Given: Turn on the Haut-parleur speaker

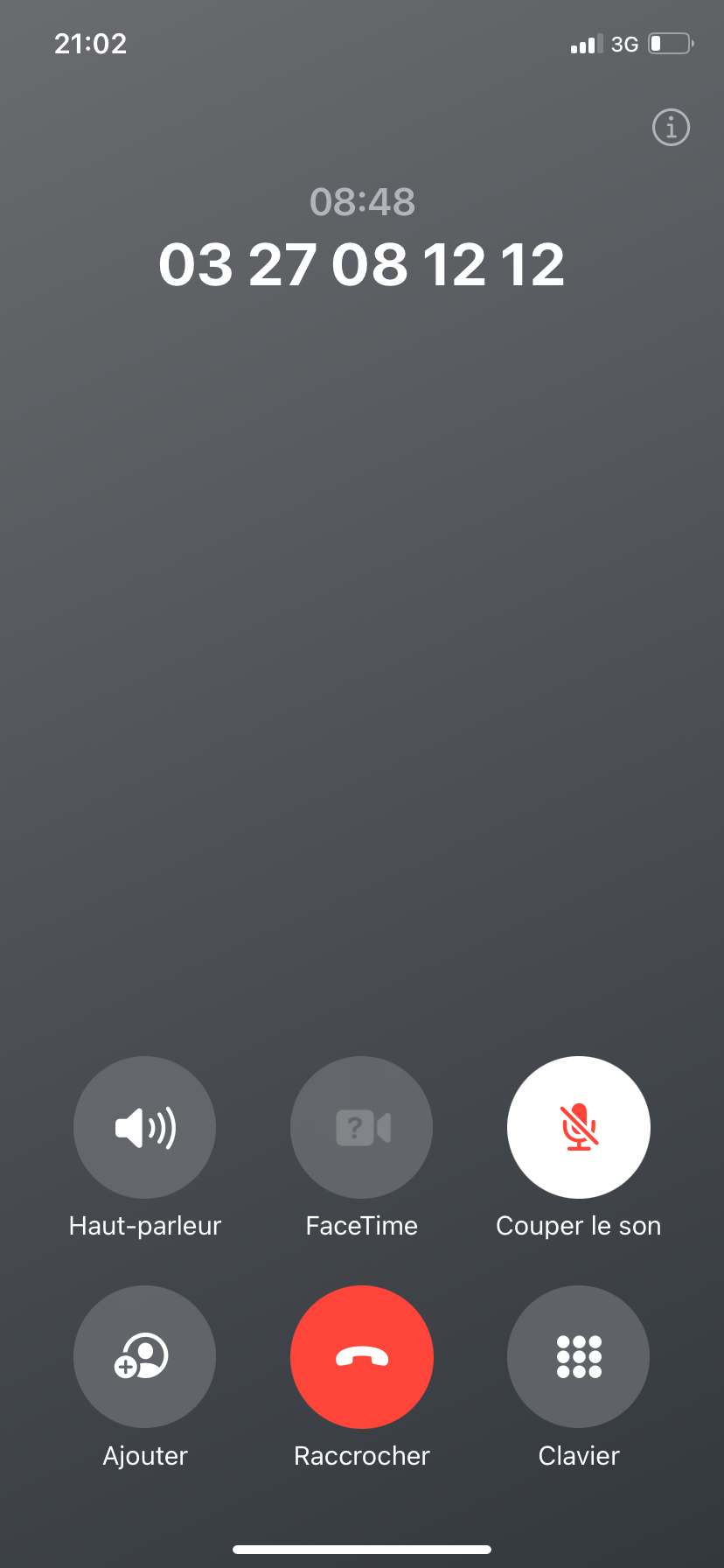Looking at the screenshot, I should pyautogui.click(x=144, y=1127).
